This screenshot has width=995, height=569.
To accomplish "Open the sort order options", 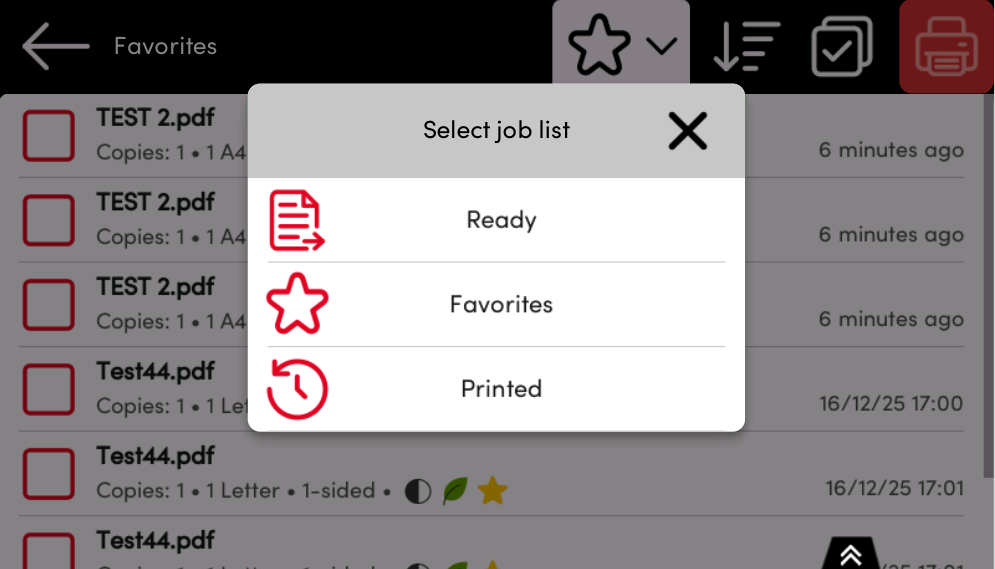I will click(x=745, y=47).
